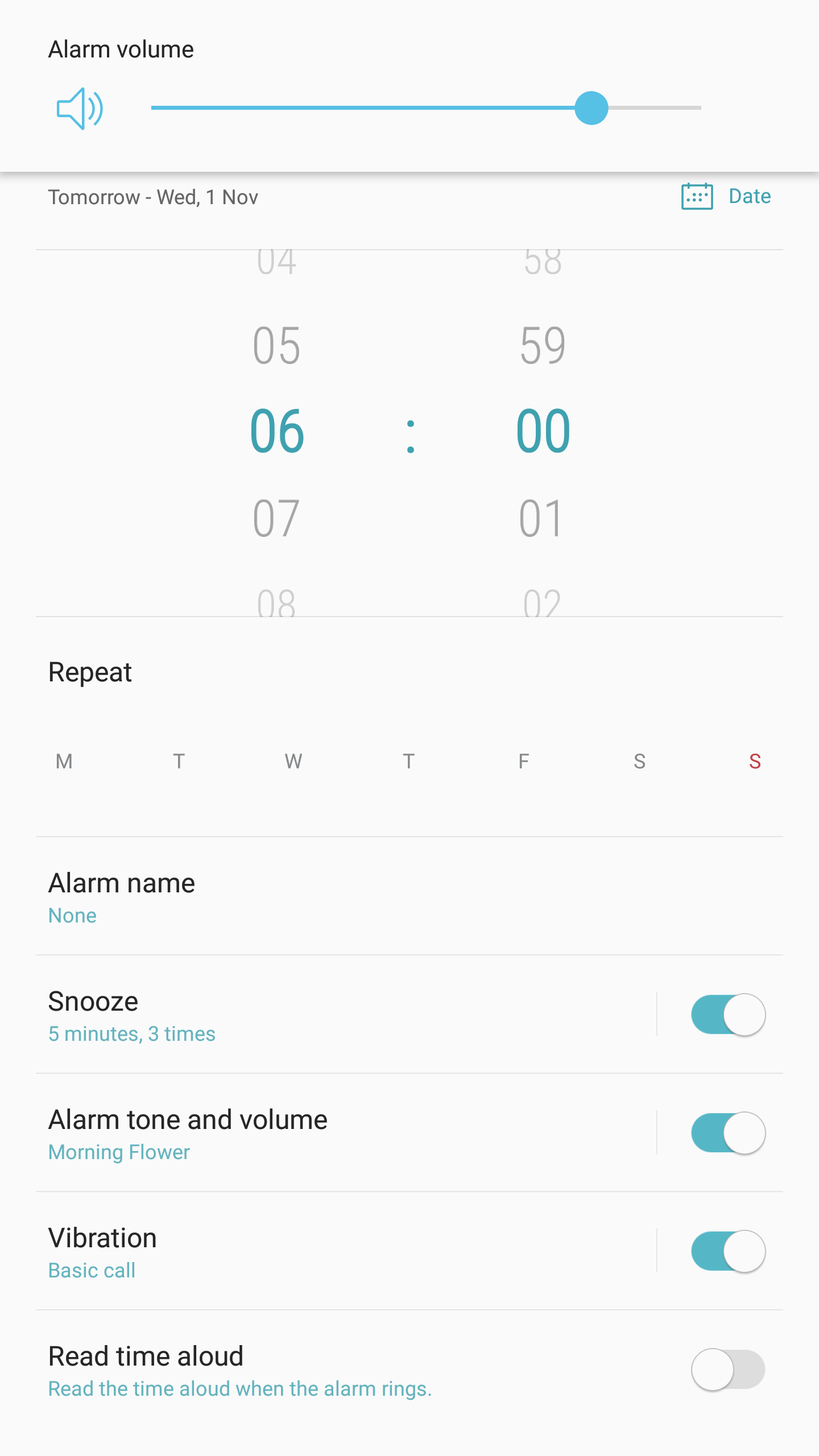
Task: Turn off the Vibration switch
Action: pyautogui.click(x=728, y=1251)
